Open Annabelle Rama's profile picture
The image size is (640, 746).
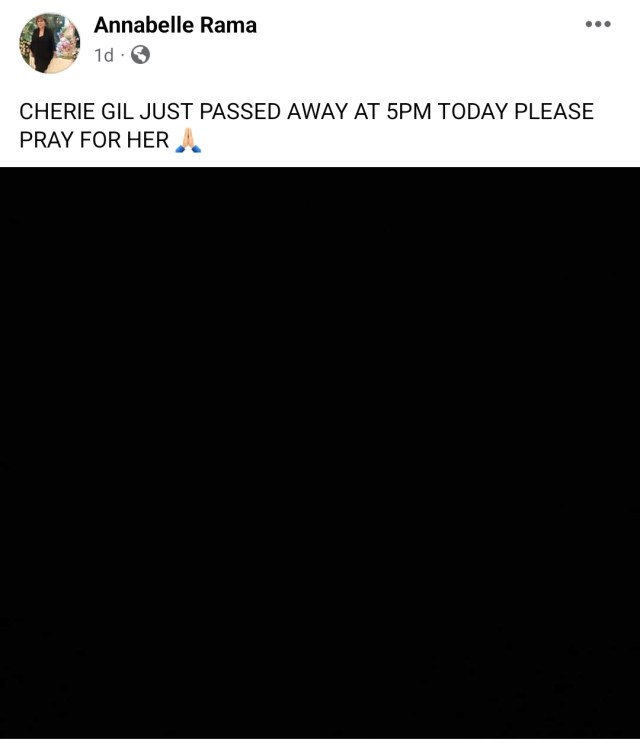(49, 43)
